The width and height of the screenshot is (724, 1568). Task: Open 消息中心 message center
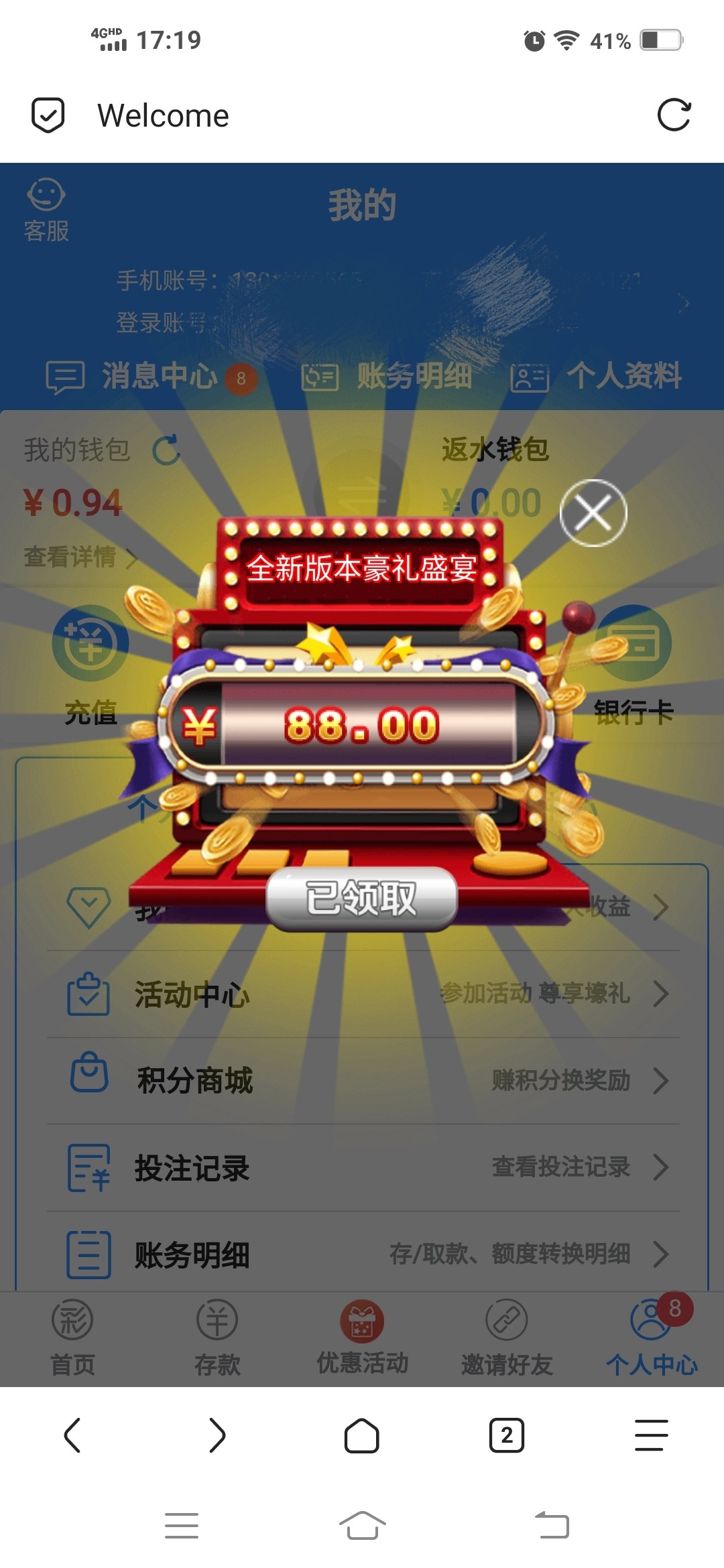coord(151,376)
